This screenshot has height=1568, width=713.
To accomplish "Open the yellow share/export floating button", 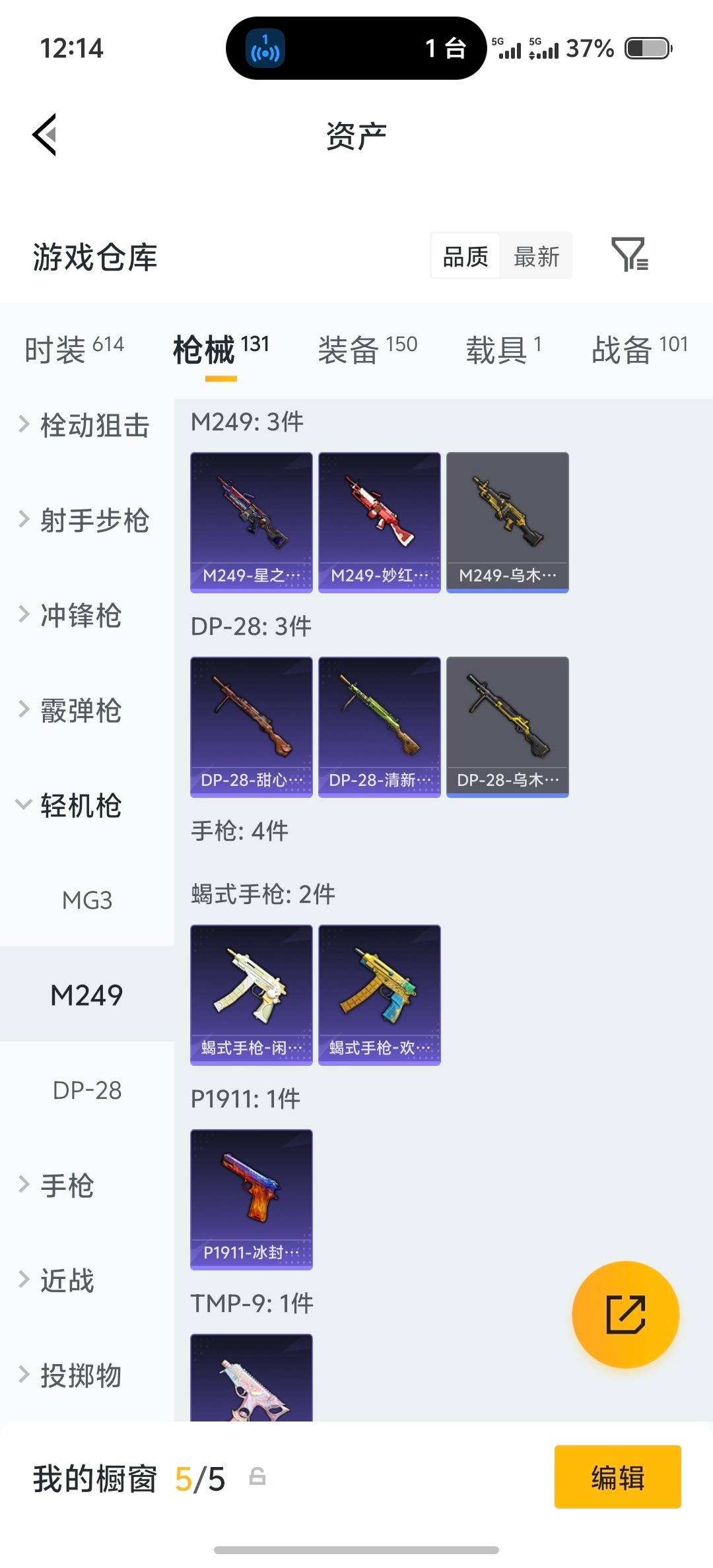I will click(x=626, y=1315).
